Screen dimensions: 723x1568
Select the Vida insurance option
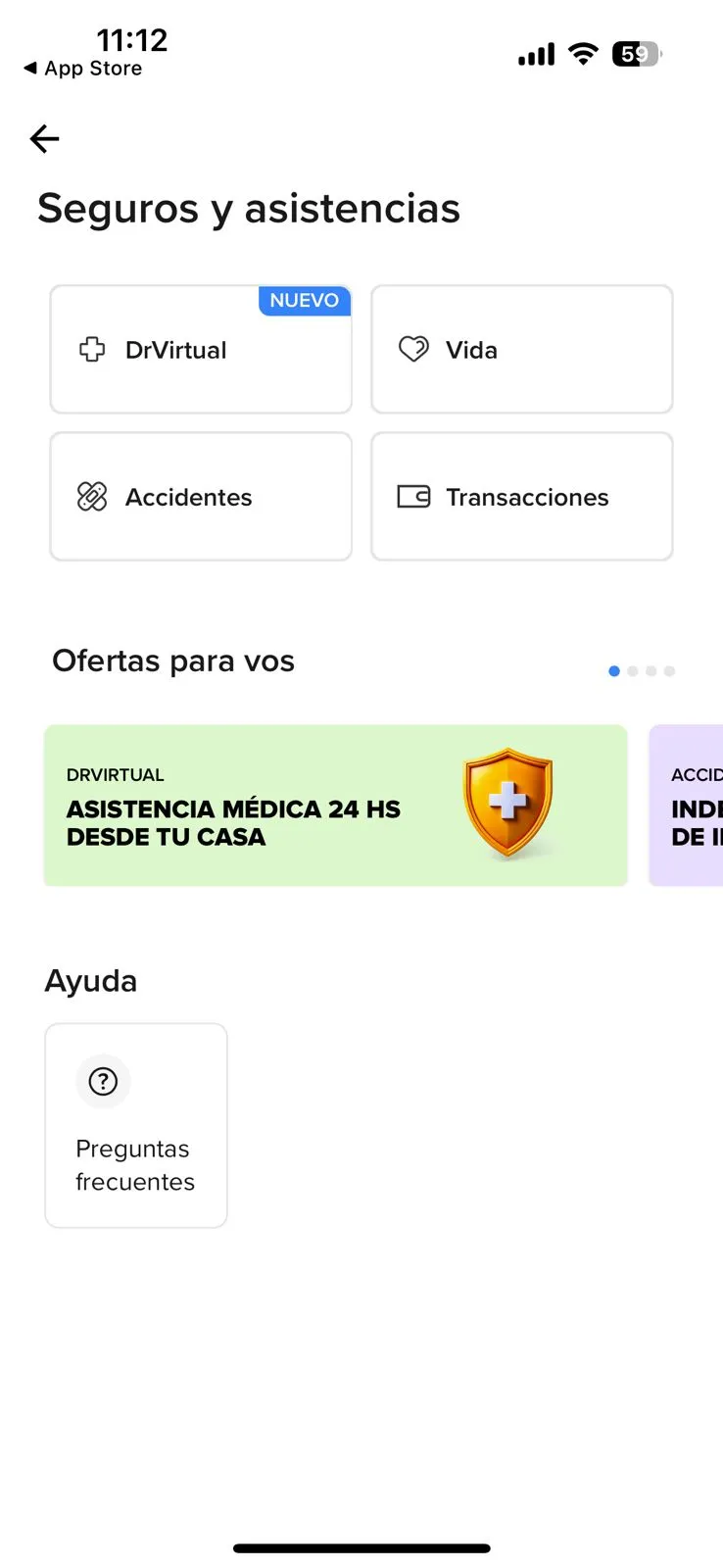[521, 350]
